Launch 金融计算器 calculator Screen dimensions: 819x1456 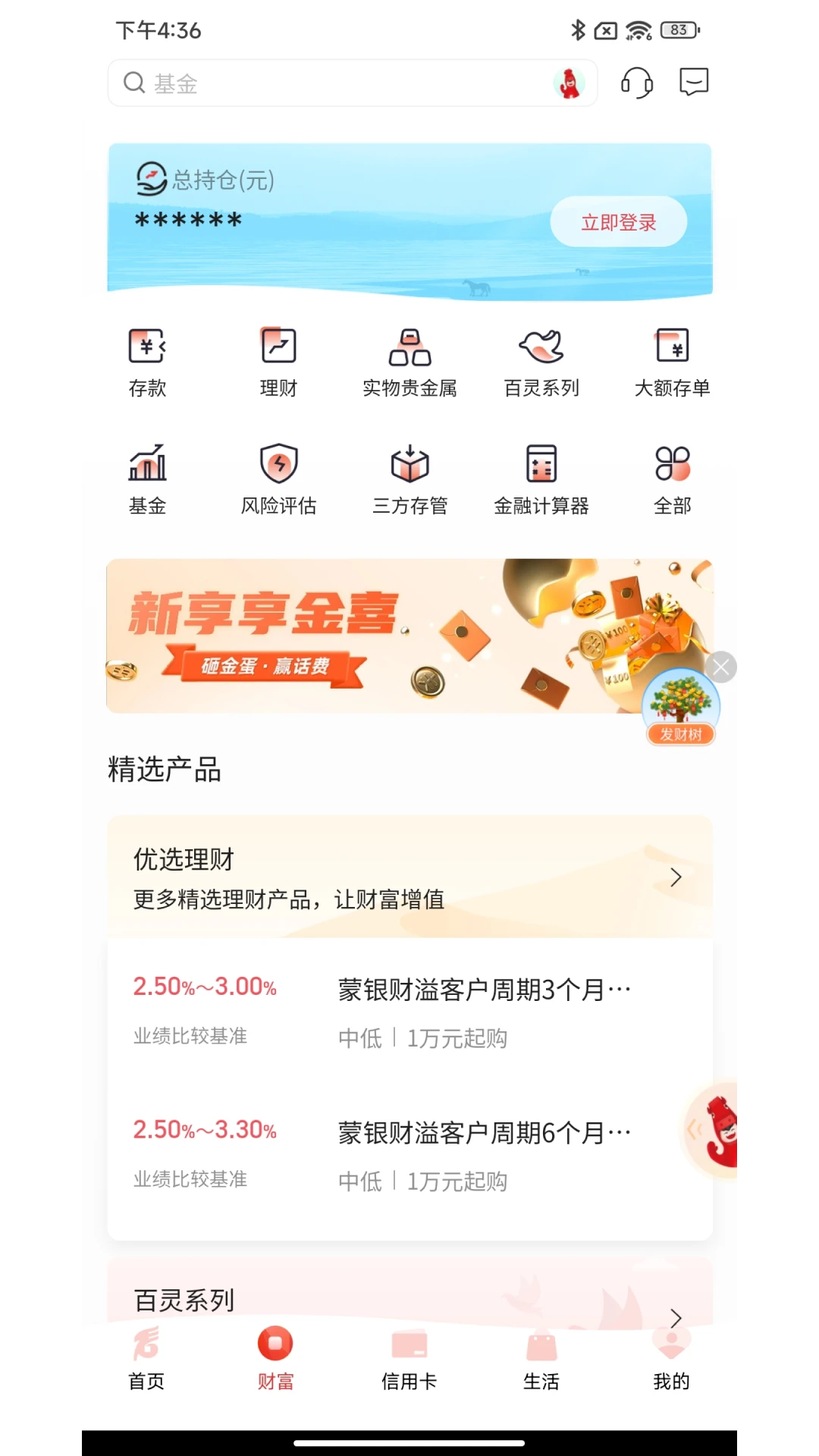click(541, 479)
